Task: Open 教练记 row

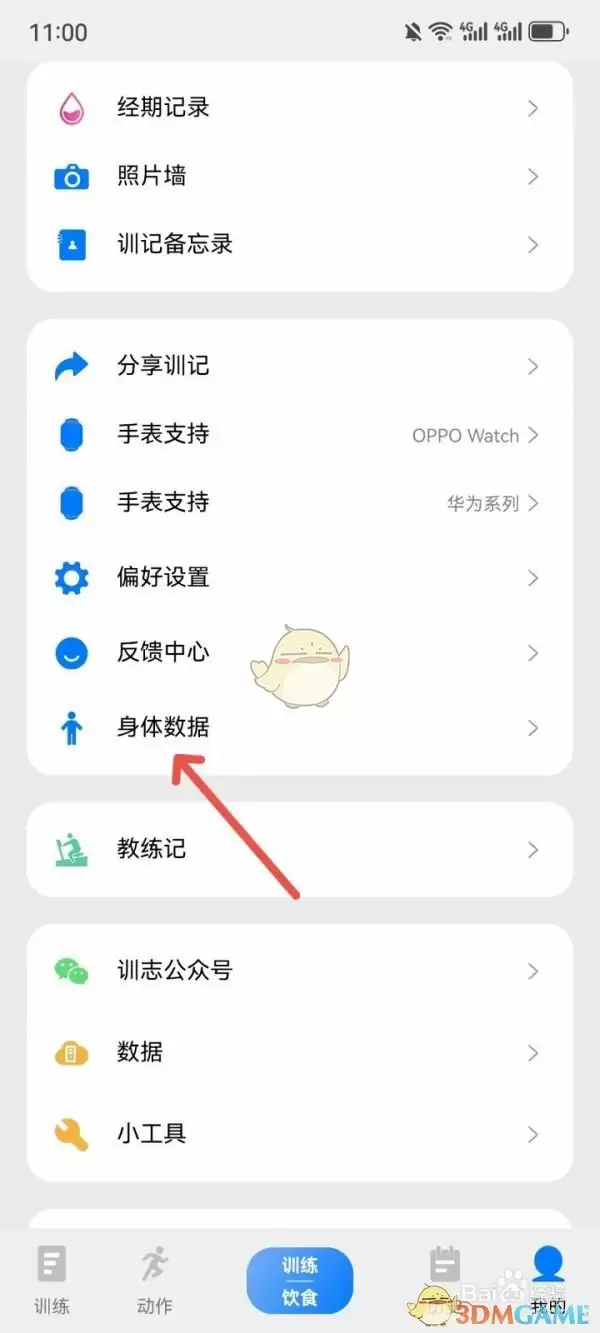Action: click(300, 849)
